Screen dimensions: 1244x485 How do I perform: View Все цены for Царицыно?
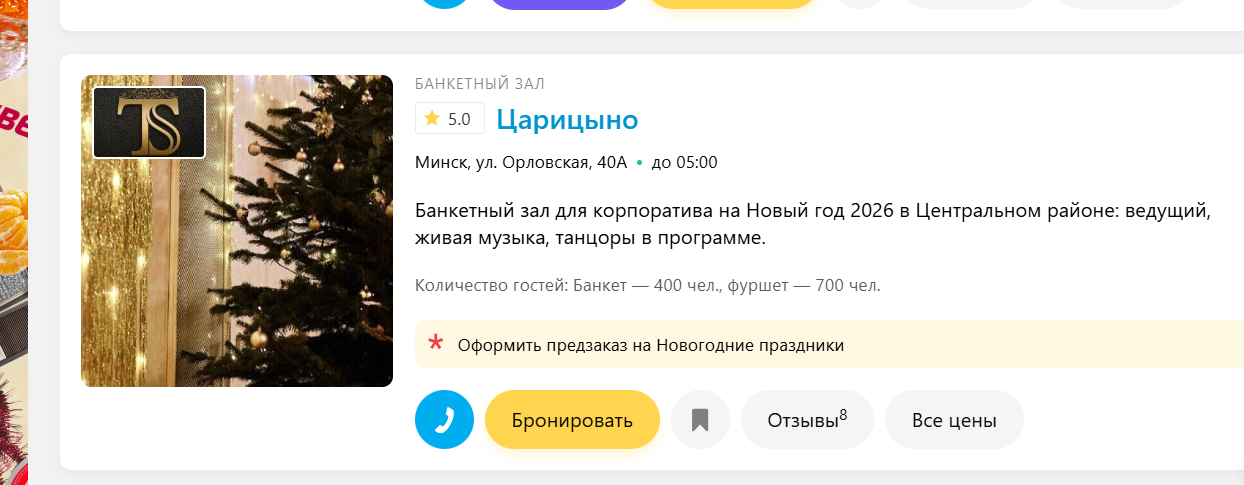coord(954,420)
